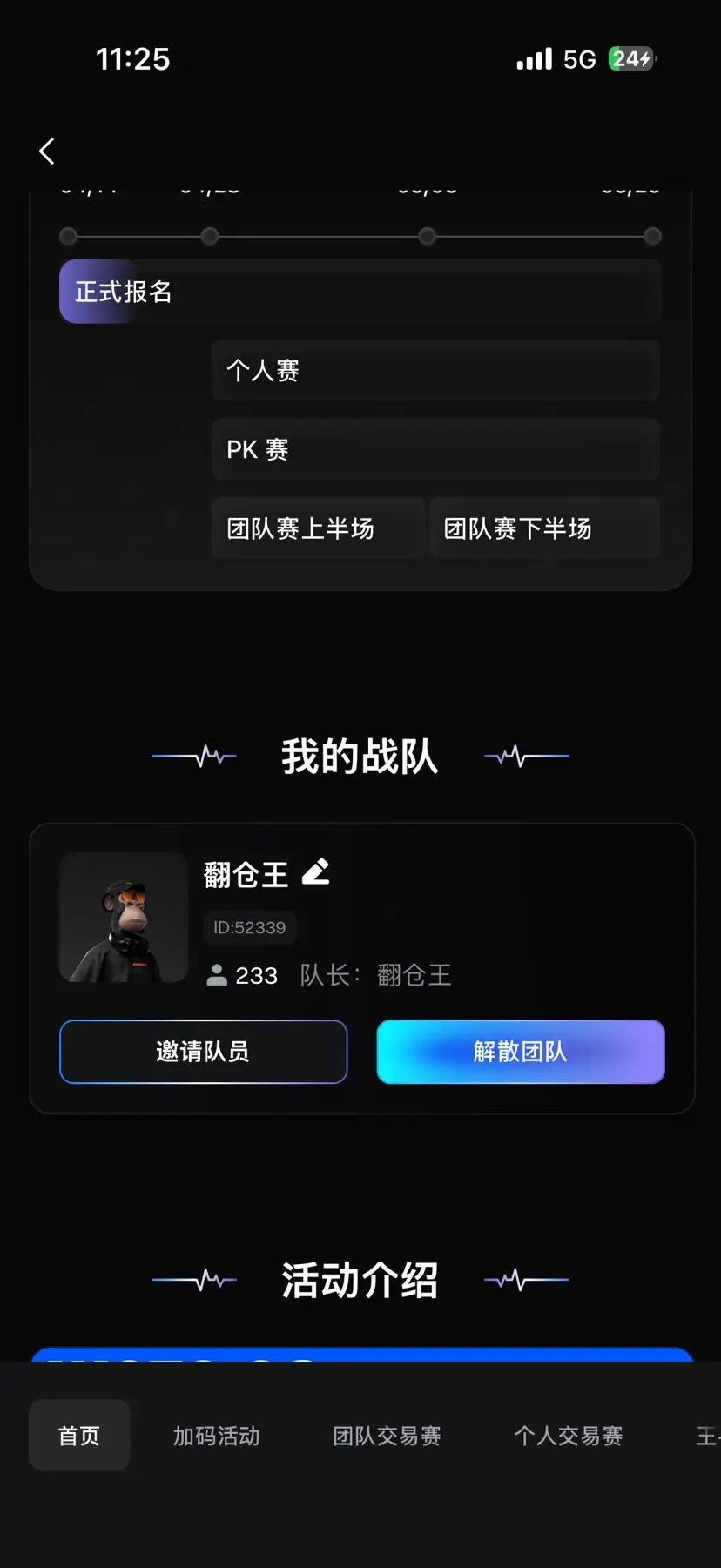Switch to the 个人交易赛 tab

[x=570, y=1436]
